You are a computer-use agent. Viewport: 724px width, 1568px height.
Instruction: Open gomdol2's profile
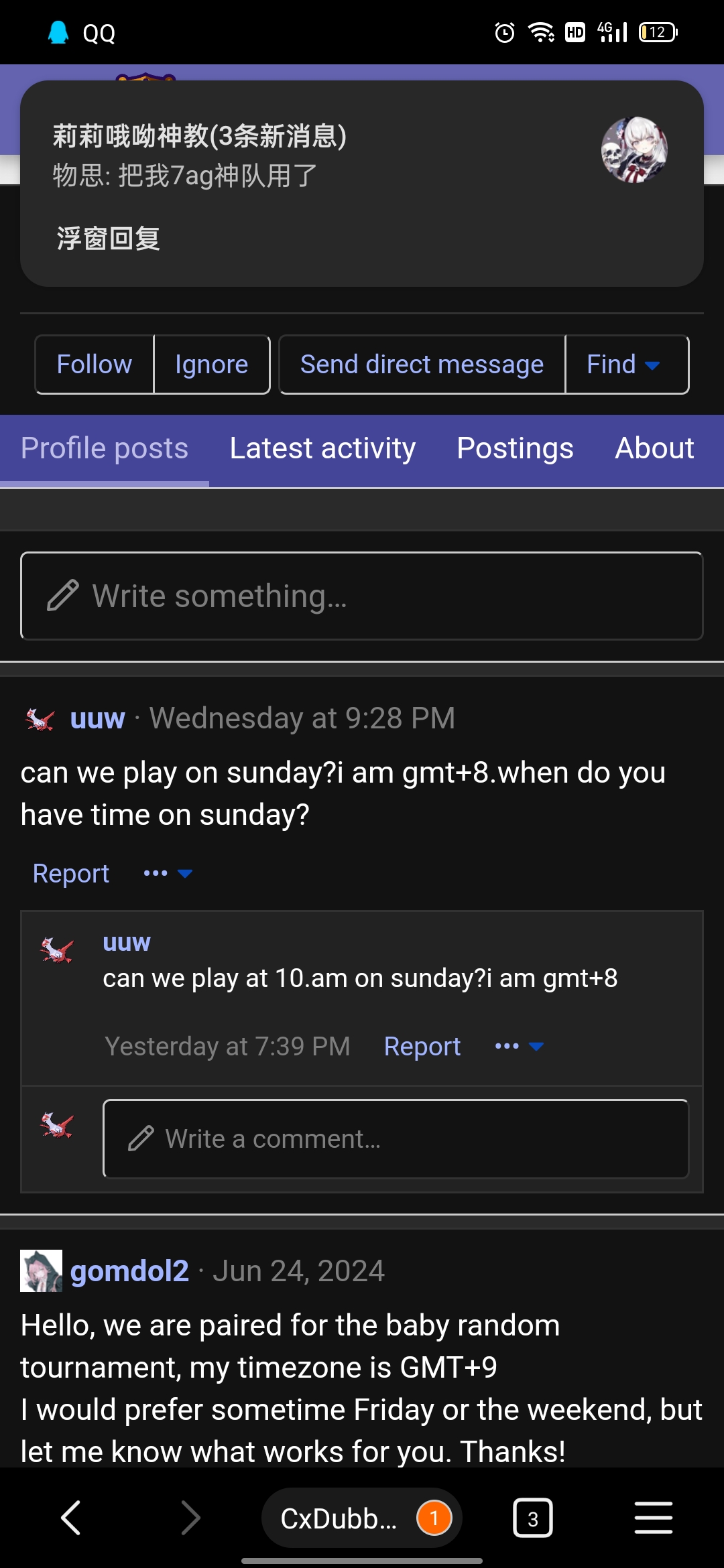pos(129,1271)
